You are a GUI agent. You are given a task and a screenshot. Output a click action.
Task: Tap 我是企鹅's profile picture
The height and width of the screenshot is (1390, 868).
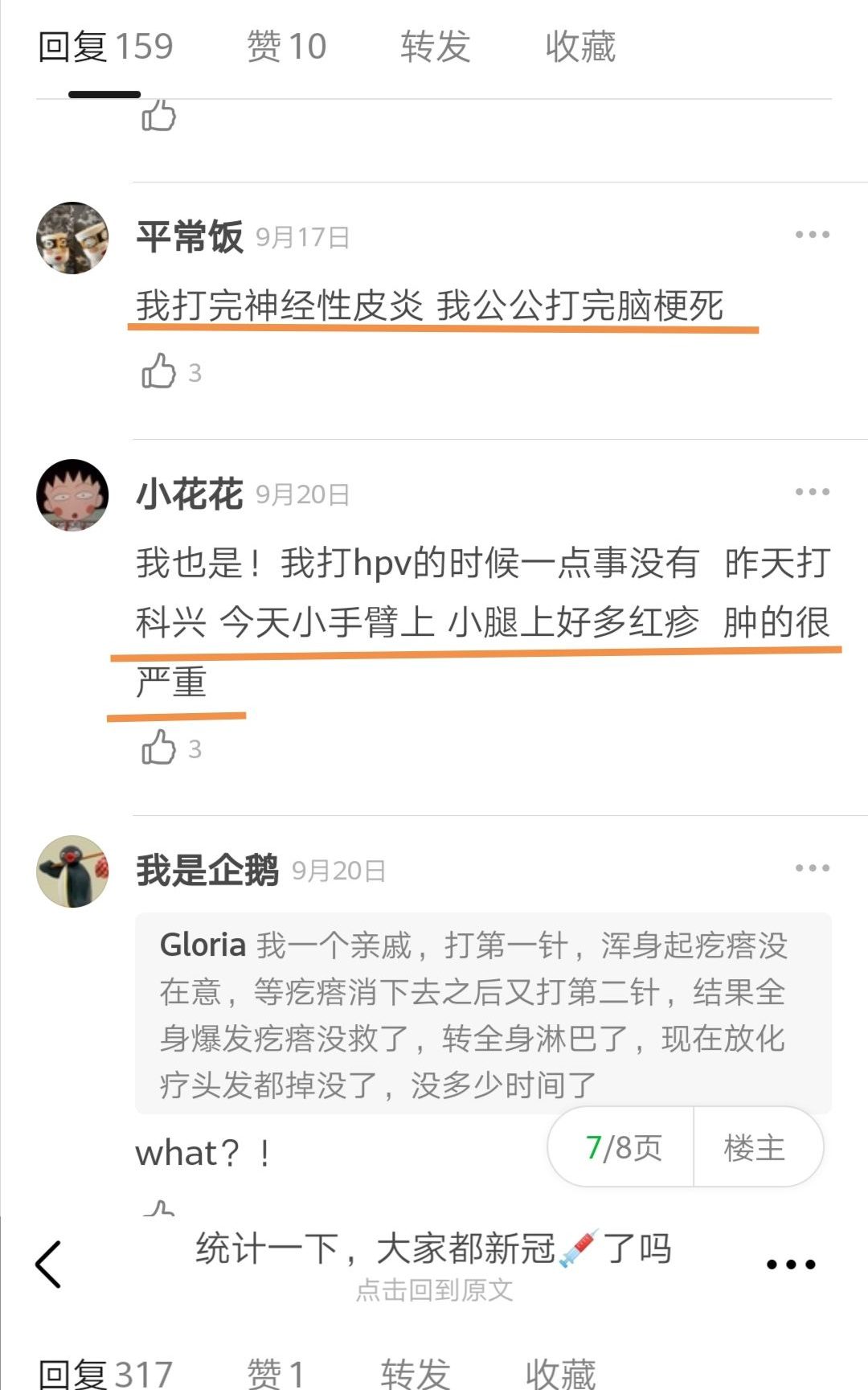(x=72, y=871)
